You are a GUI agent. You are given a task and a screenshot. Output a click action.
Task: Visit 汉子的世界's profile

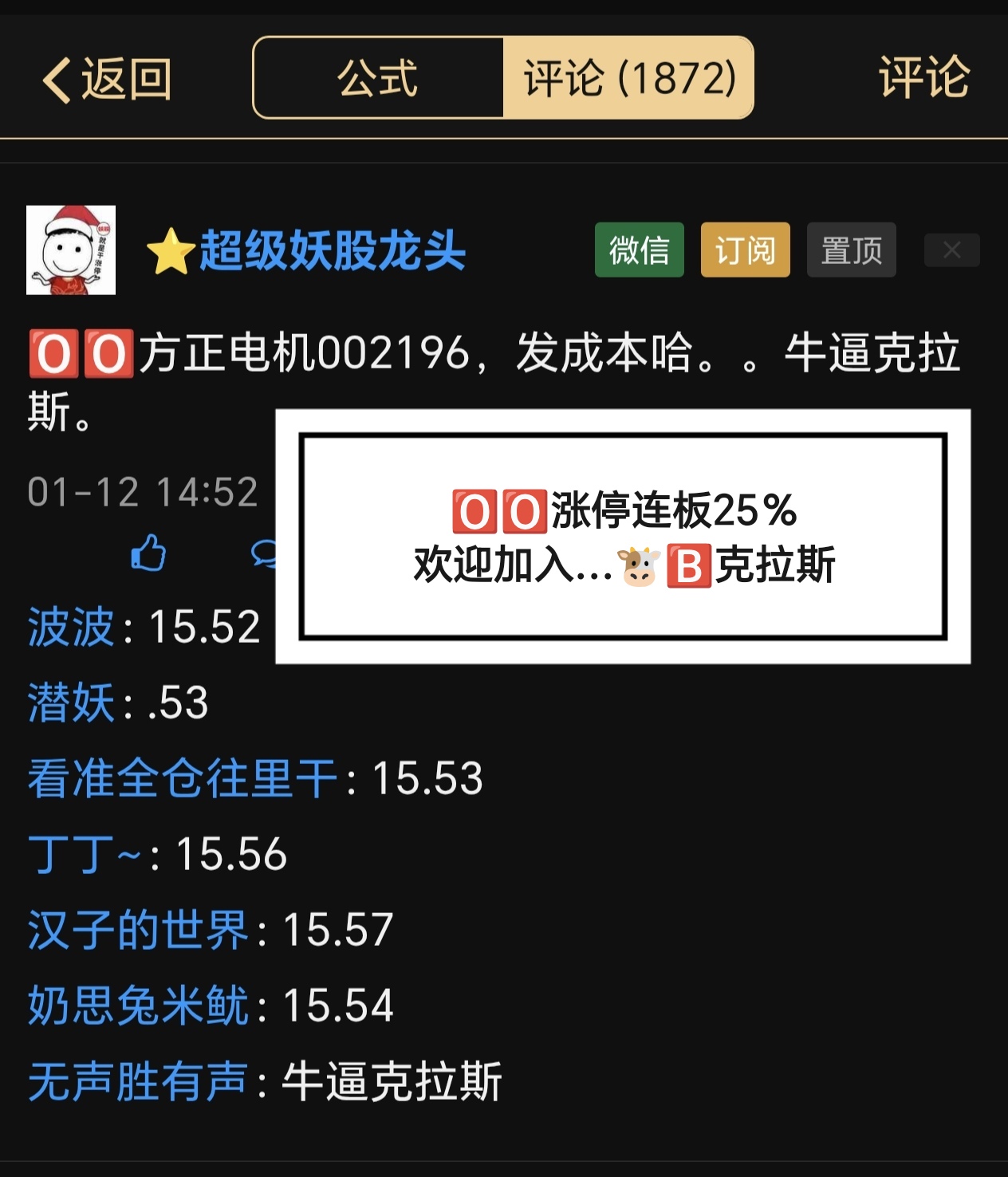(x=138, y=930)
